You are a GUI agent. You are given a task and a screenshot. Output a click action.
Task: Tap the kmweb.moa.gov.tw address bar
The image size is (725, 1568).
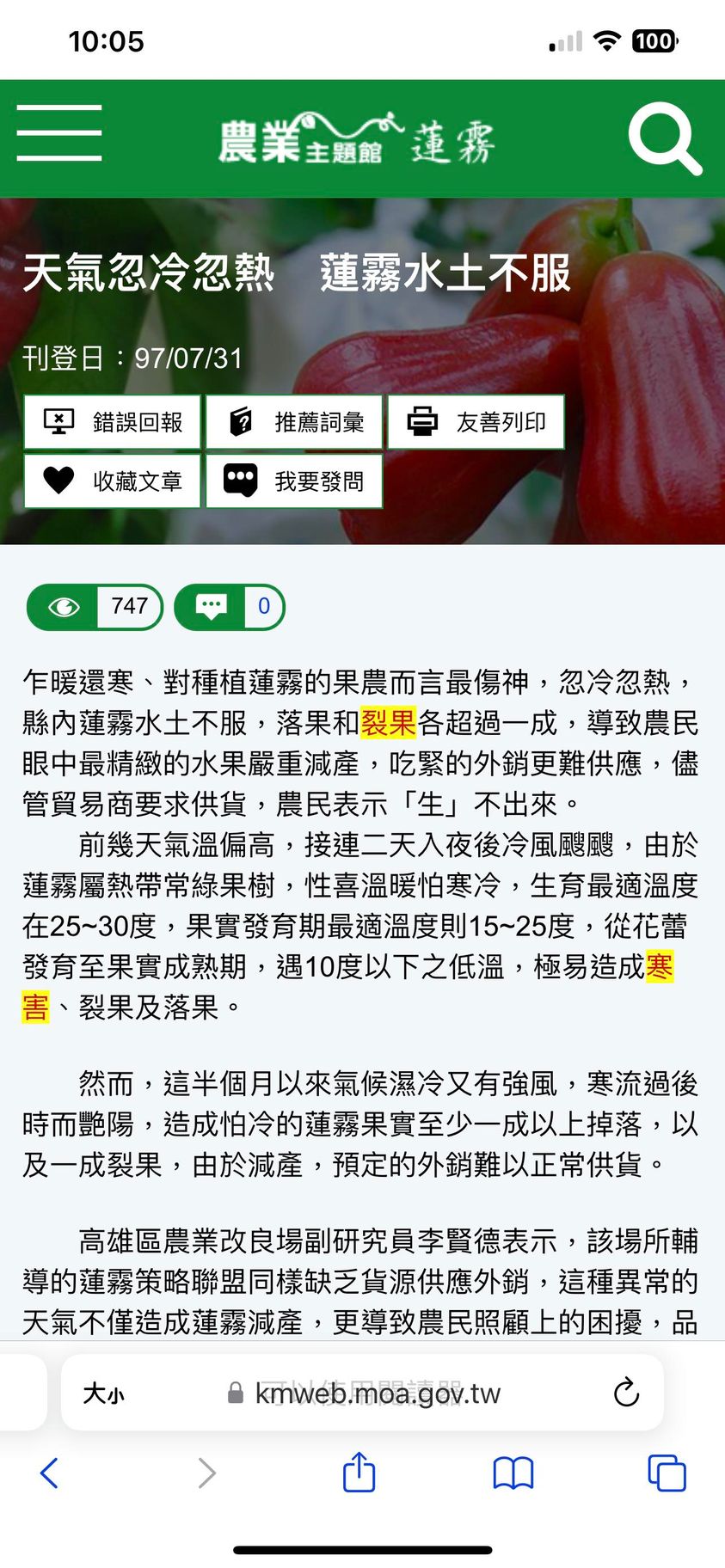[x=377, y=1393]
